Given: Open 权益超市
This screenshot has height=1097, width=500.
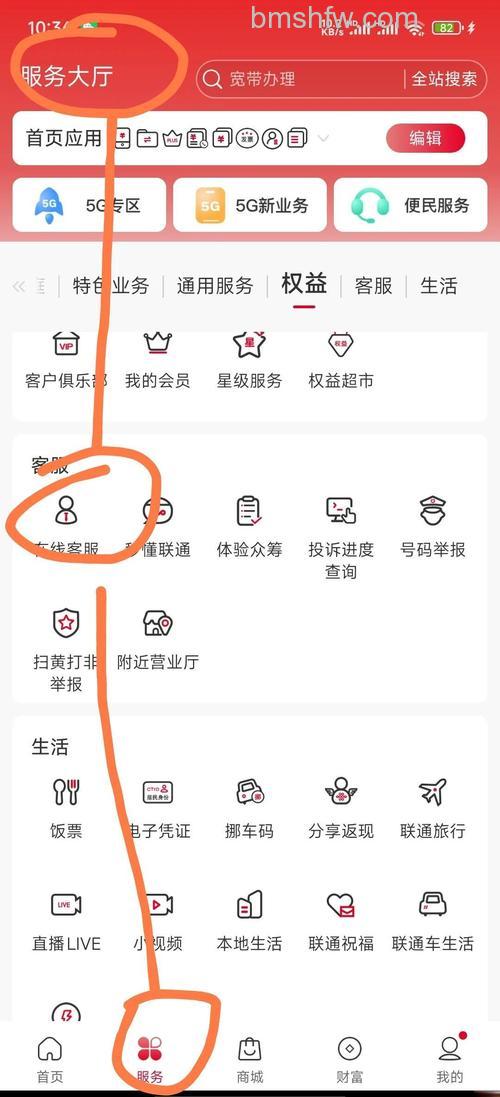Looking at the screenshot, I should [x=341, y=360].
